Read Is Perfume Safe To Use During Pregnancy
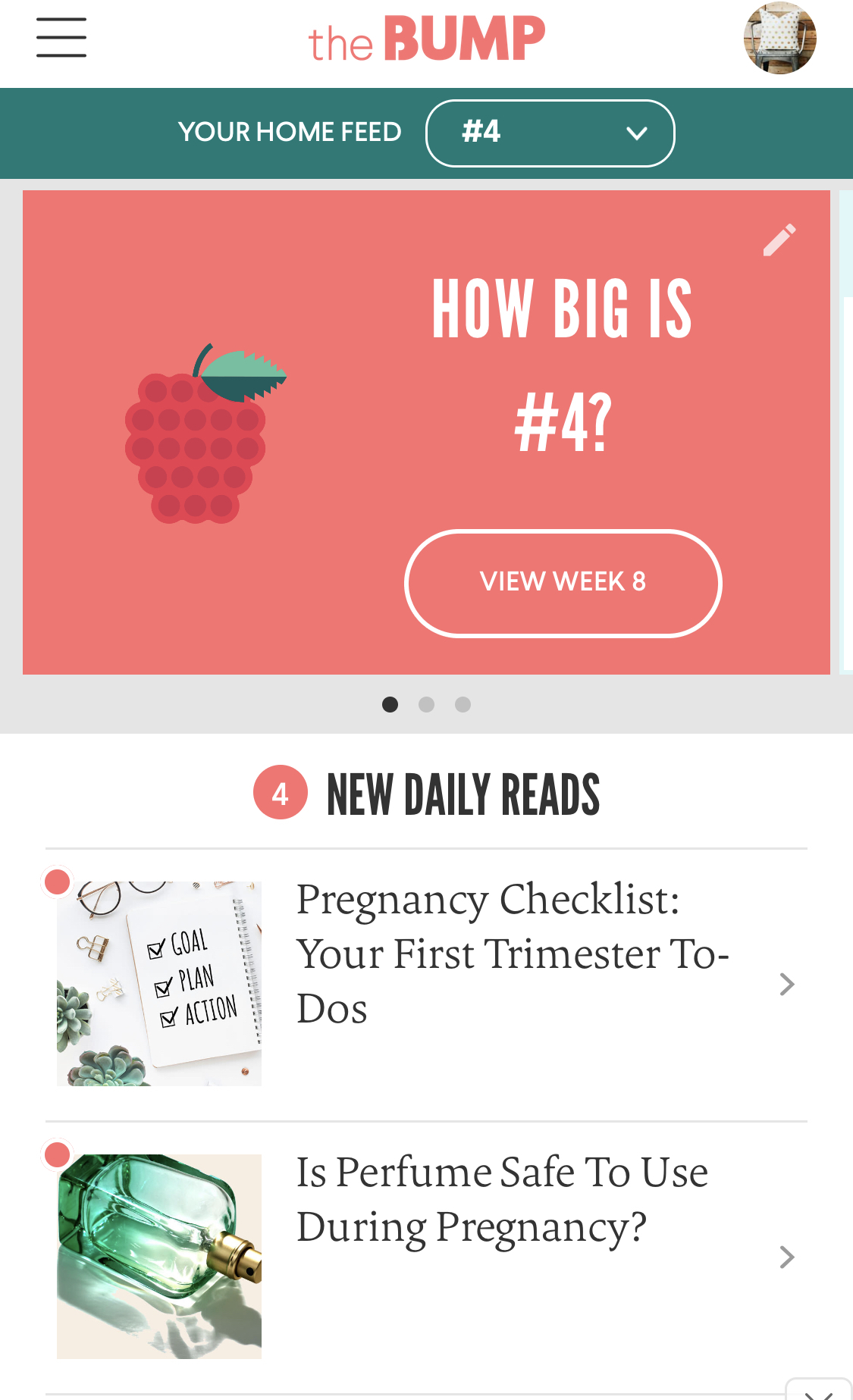This screenshot has width=853, height=1400. (x=502, y=1199)
